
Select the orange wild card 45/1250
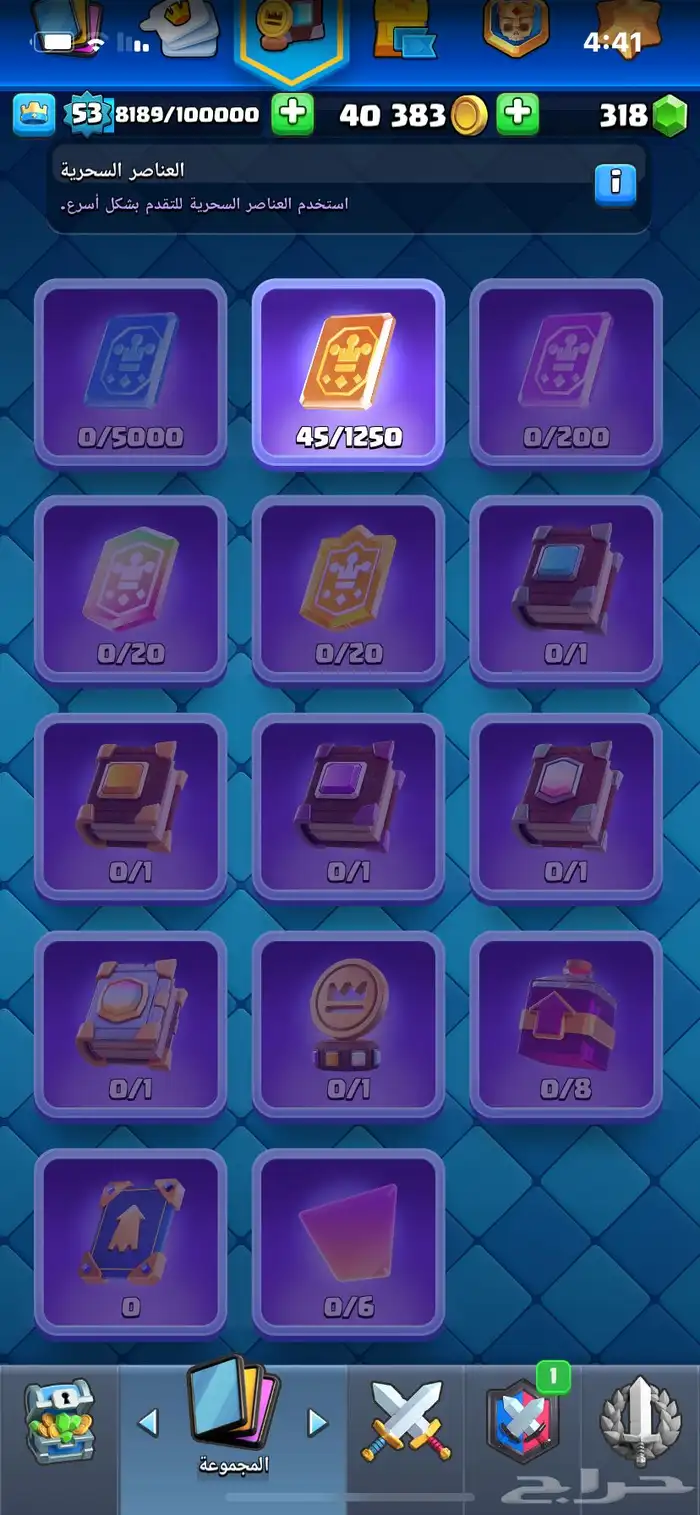[348, 373]
